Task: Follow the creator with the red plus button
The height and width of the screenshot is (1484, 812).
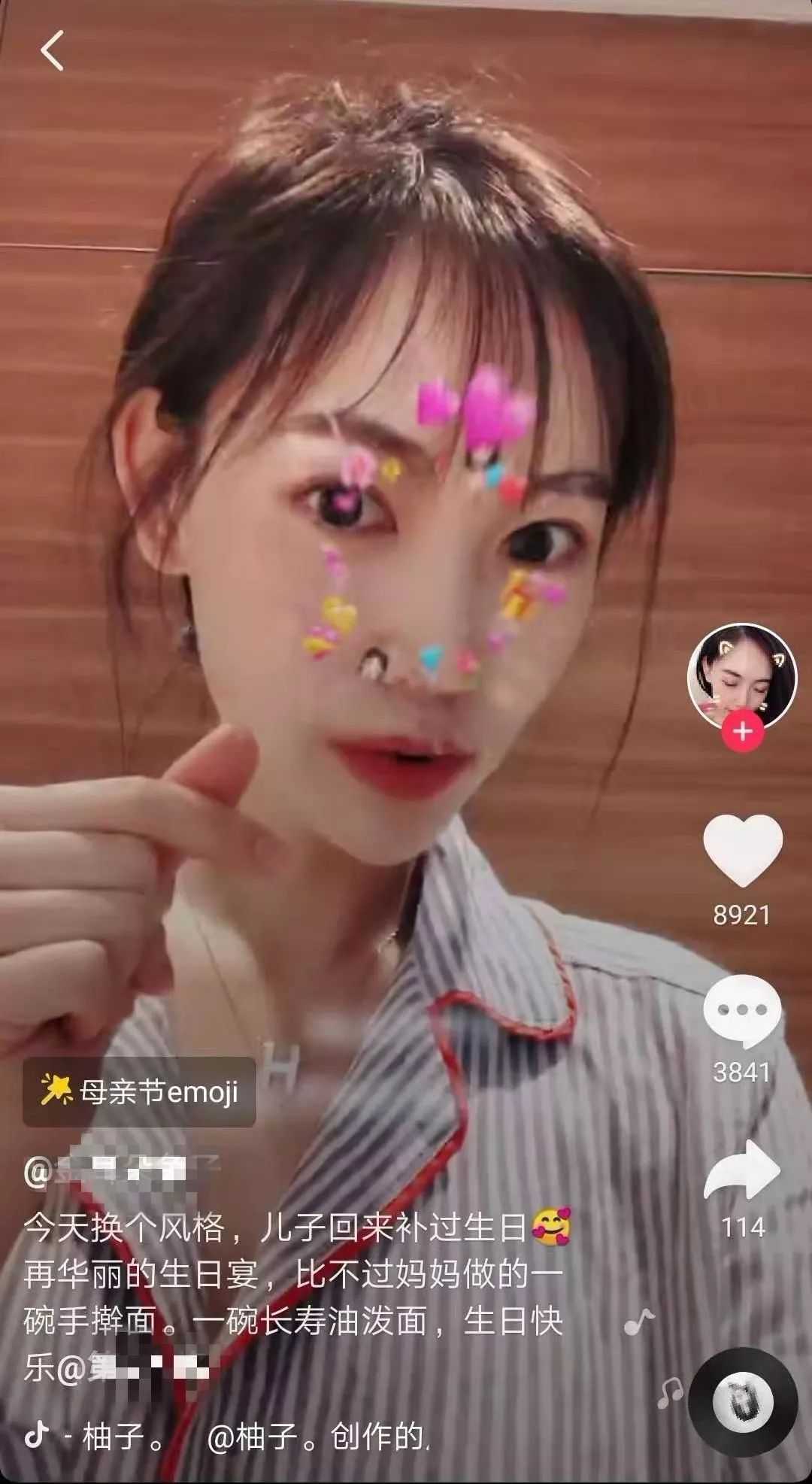Action: (743, 731)
